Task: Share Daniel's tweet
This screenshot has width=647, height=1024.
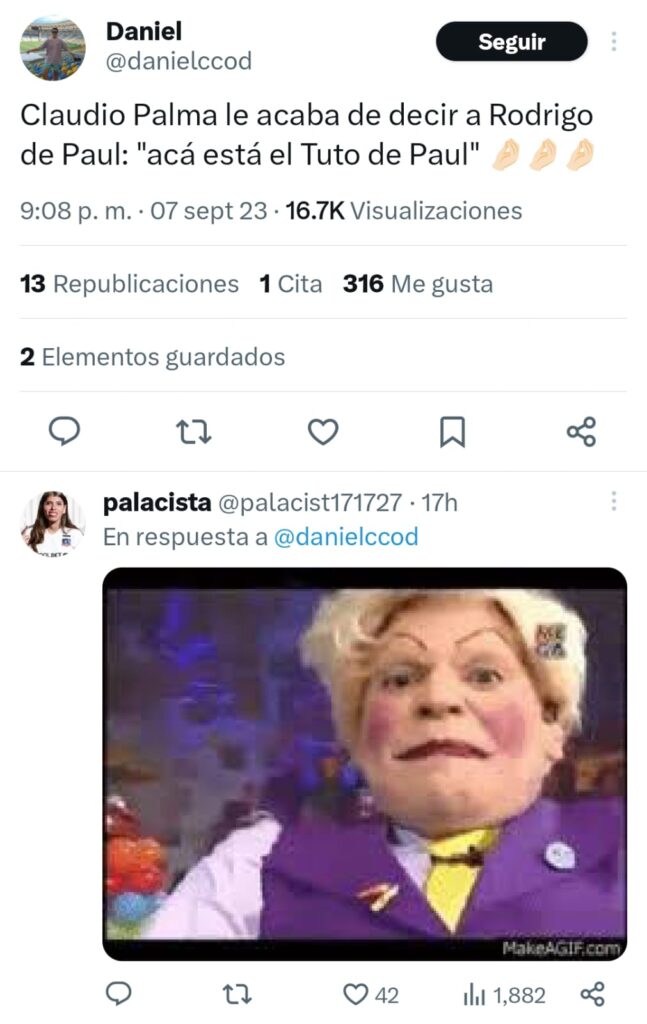Action: [x=581, y=431]
